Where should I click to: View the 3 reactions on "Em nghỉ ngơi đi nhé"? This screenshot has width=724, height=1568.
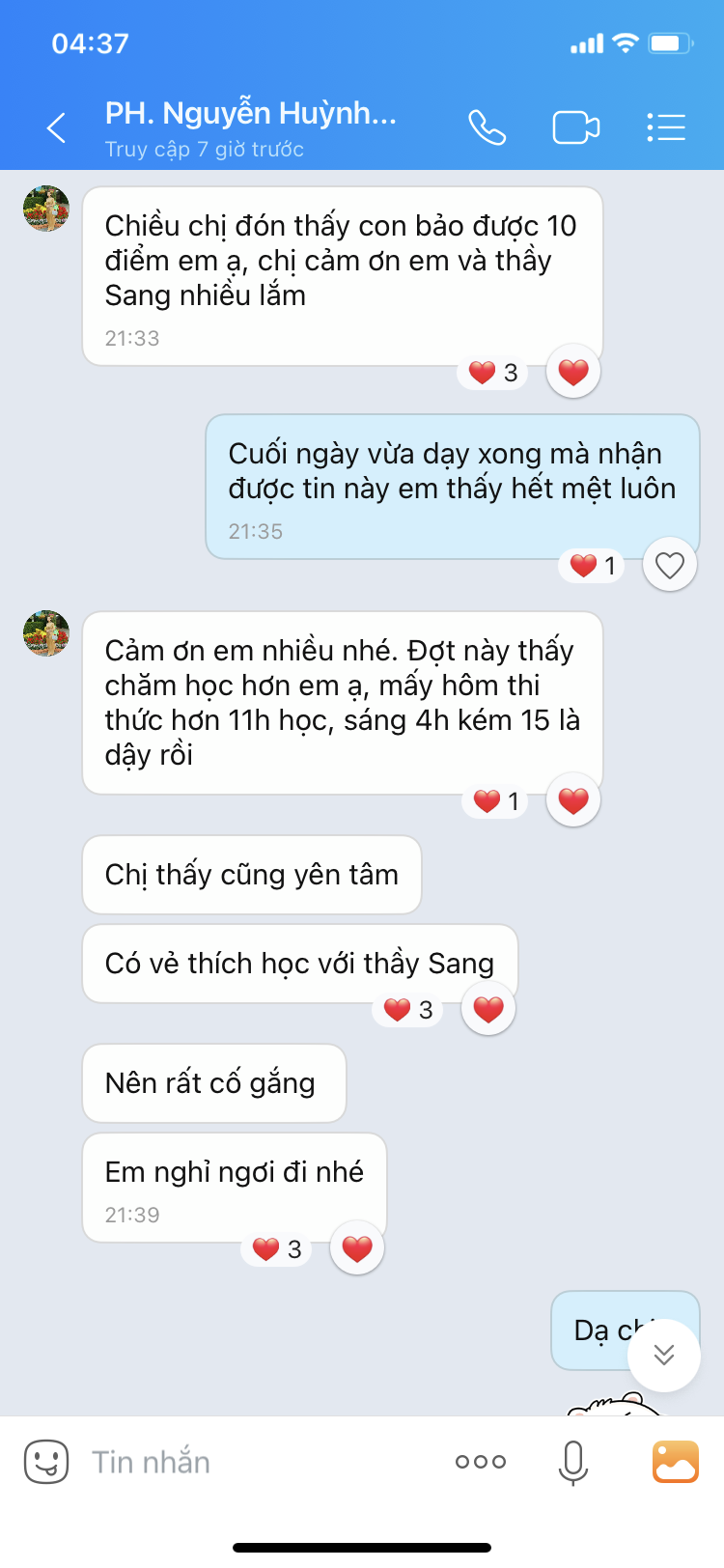point(277,1249)
